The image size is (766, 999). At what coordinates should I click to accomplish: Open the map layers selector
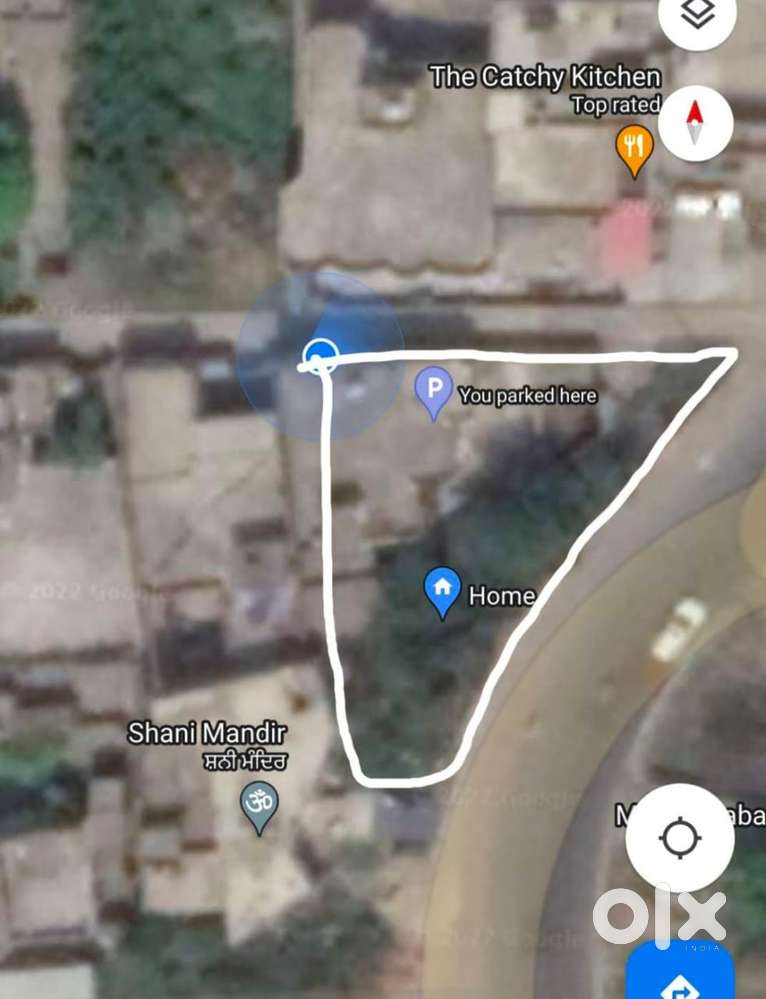pos(697,15)
